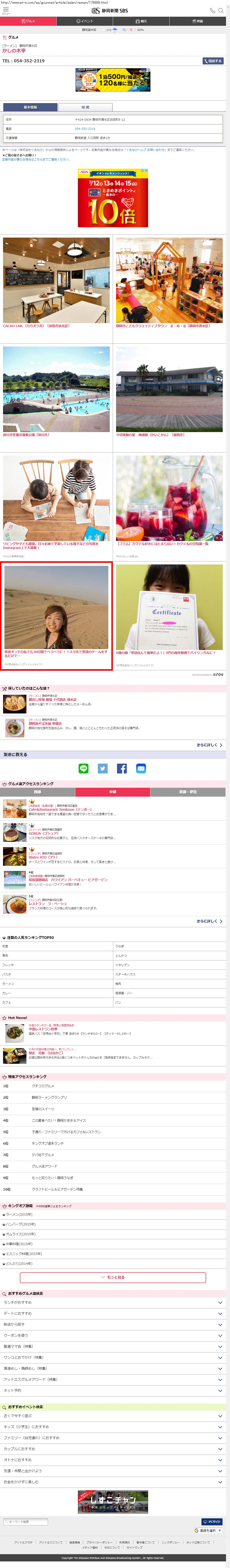
Task: Tap the 電話する call button
Action: point(213,61)
